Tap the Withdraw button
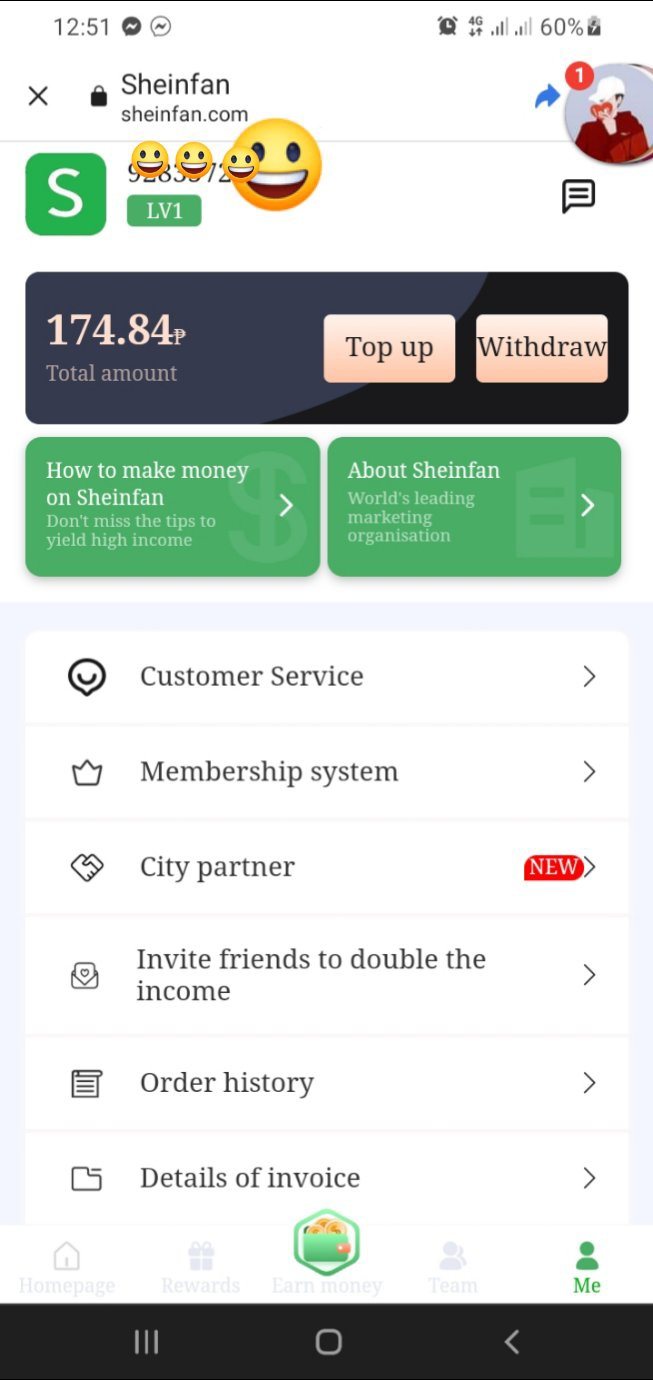The width and height of the screenshot is (653, 1380). point(542,348)
